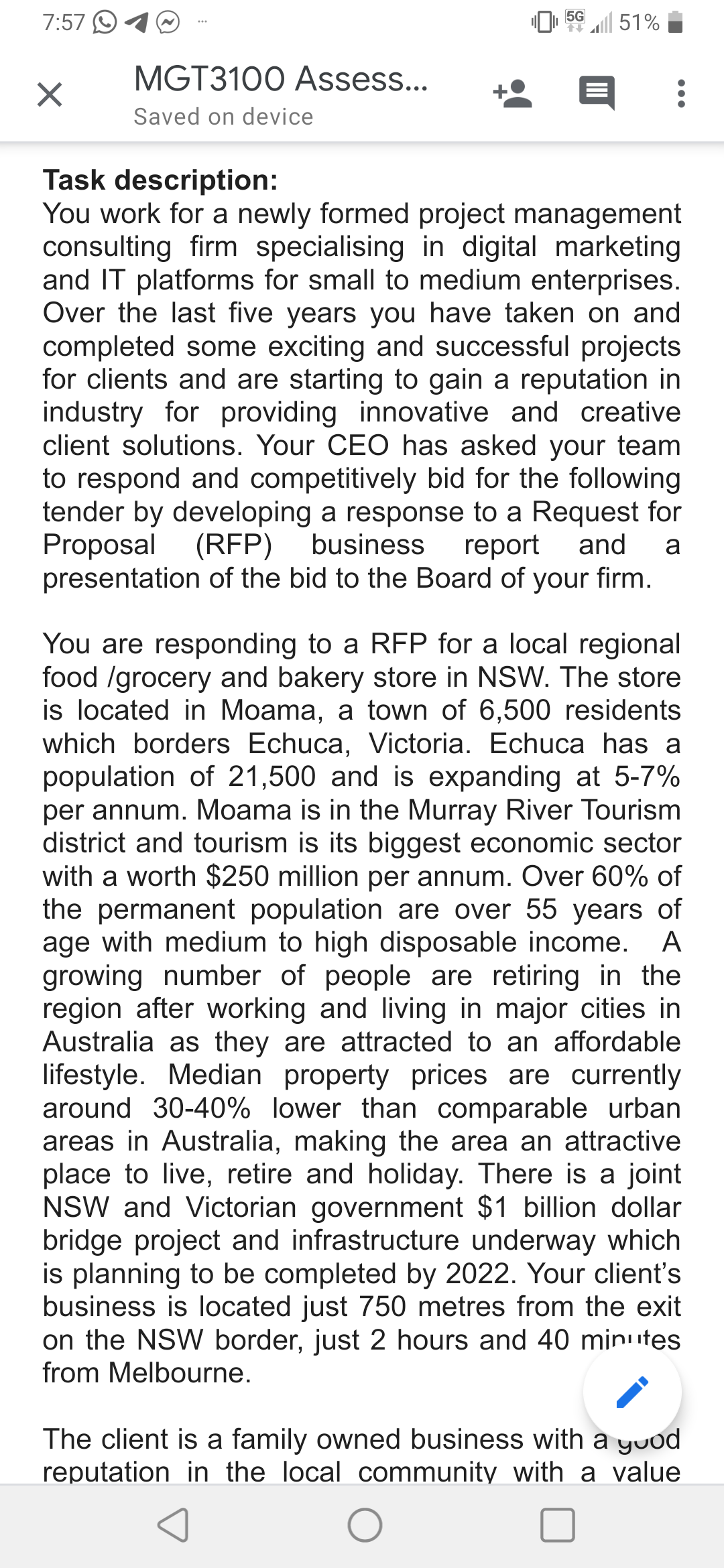Viewport: 724px width, 1568px height.
Task: Go back using system back button
Action: pyautogui.click(x=173, y=1525)
